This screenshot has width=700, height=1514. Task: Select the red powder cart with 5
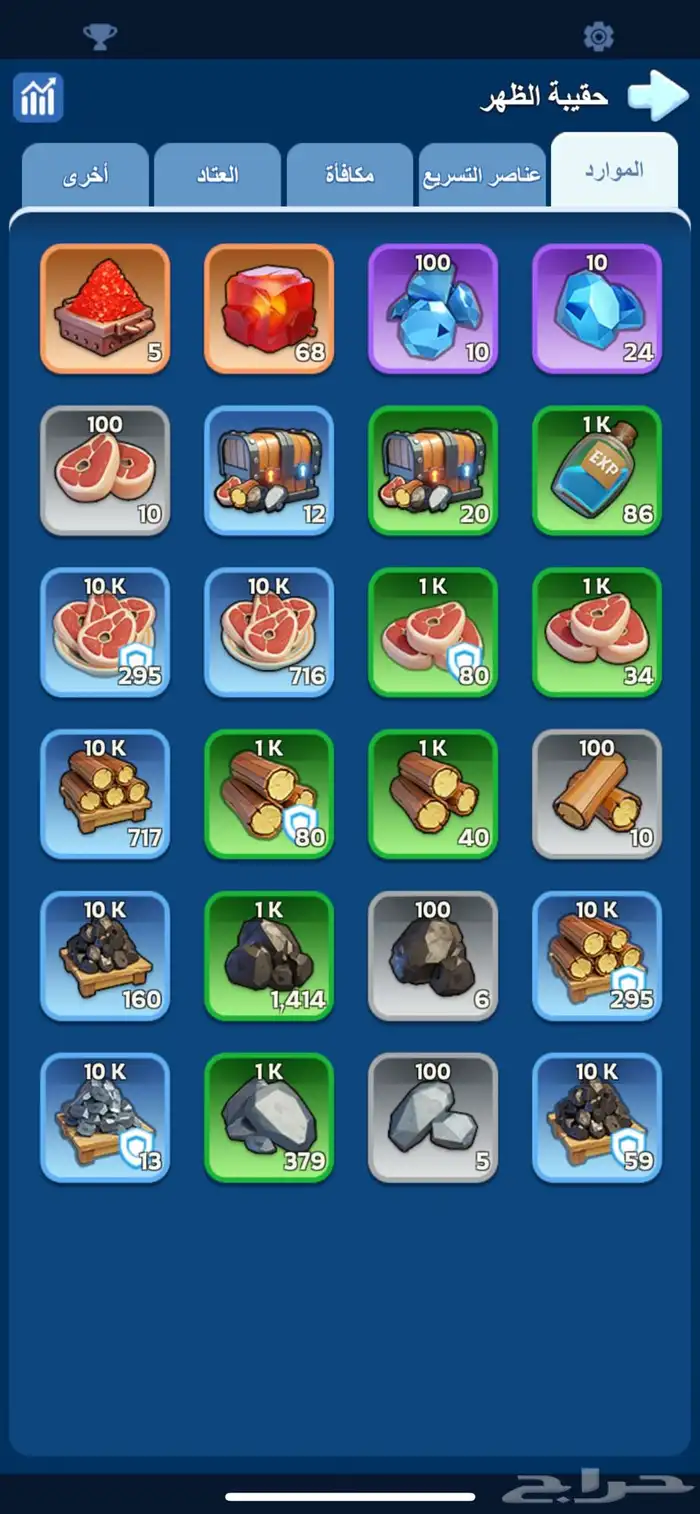point(105,308)
